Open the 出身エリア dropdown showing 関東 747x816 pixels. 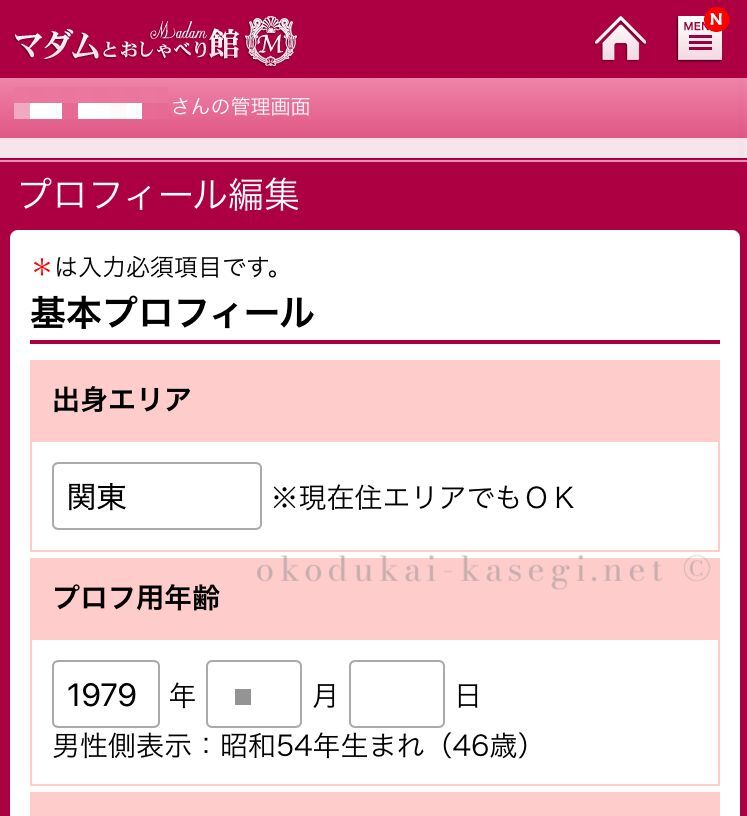click(157, 496)
